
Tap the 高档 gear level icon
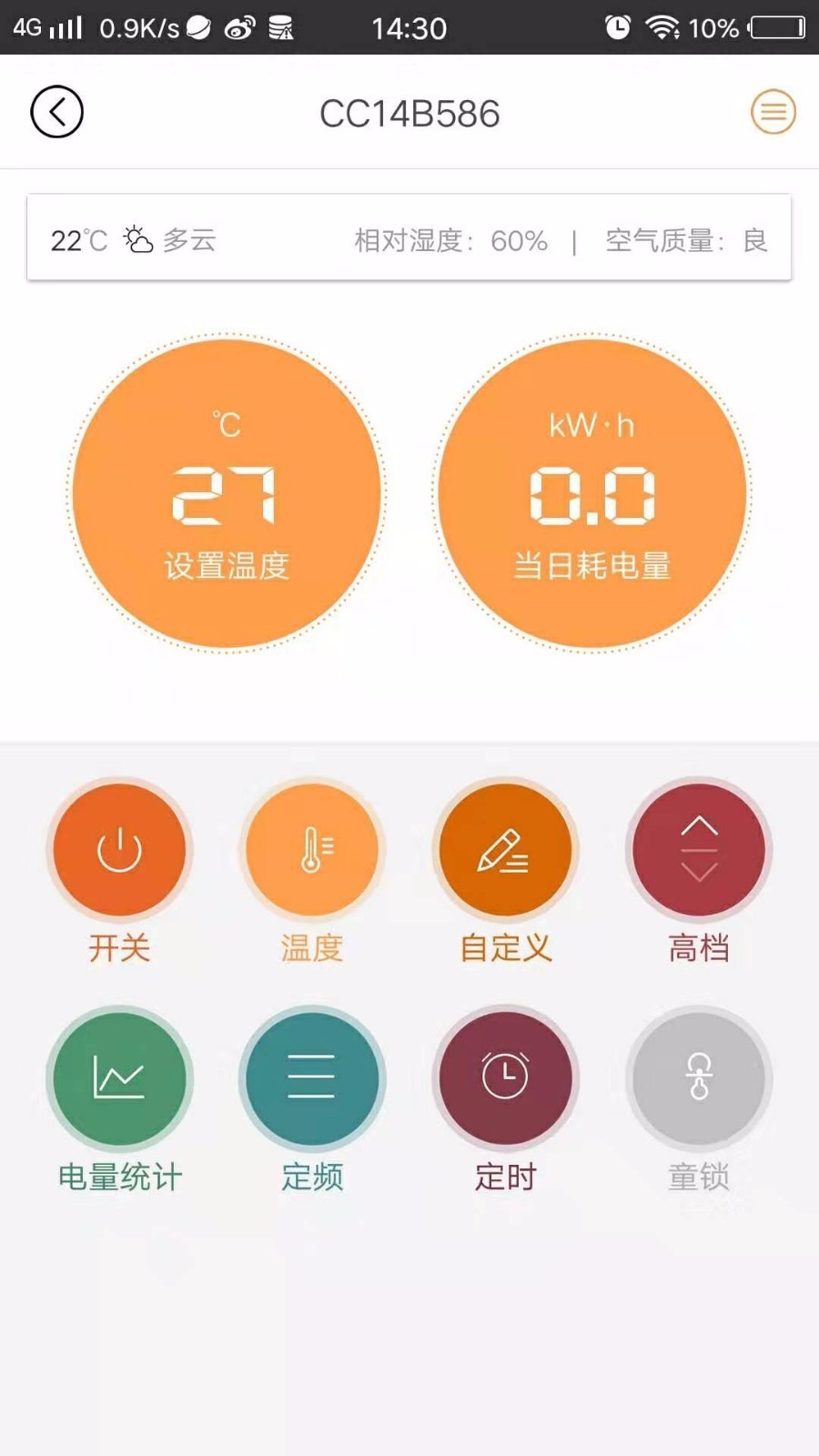point(699,848)
